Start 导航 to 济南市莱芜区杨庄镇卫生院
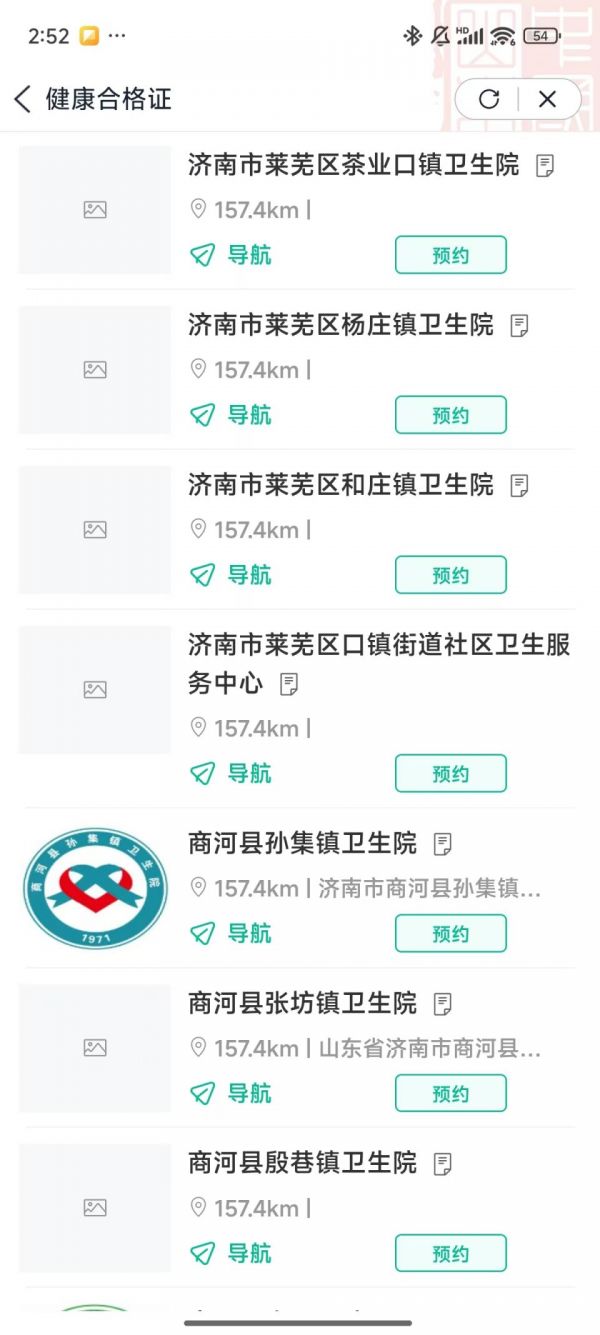Image resolution: width=600 pixels, height=1335 pixels. click(x=231, y=415)
